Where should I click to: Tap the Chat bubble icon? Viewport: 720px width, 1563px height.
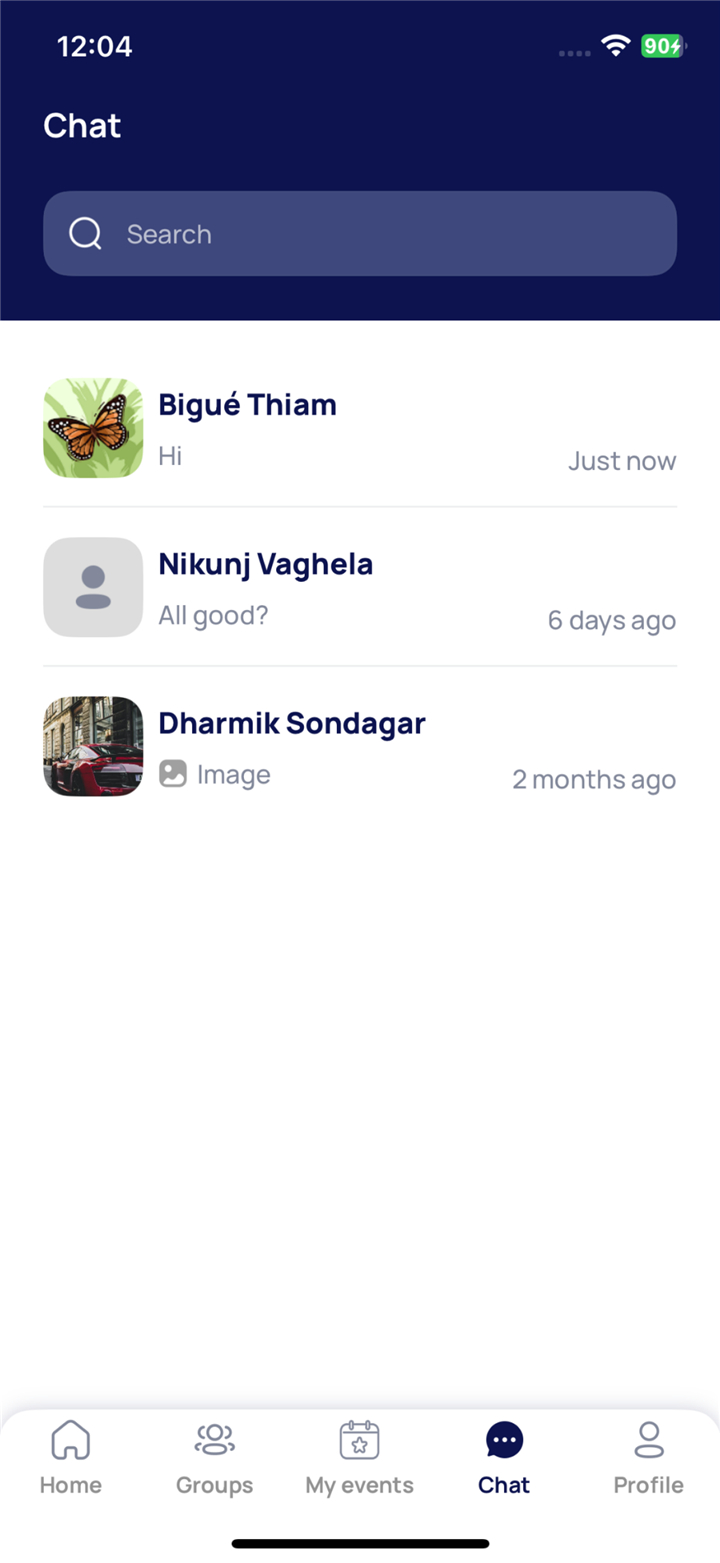(x=503, y=1438)
